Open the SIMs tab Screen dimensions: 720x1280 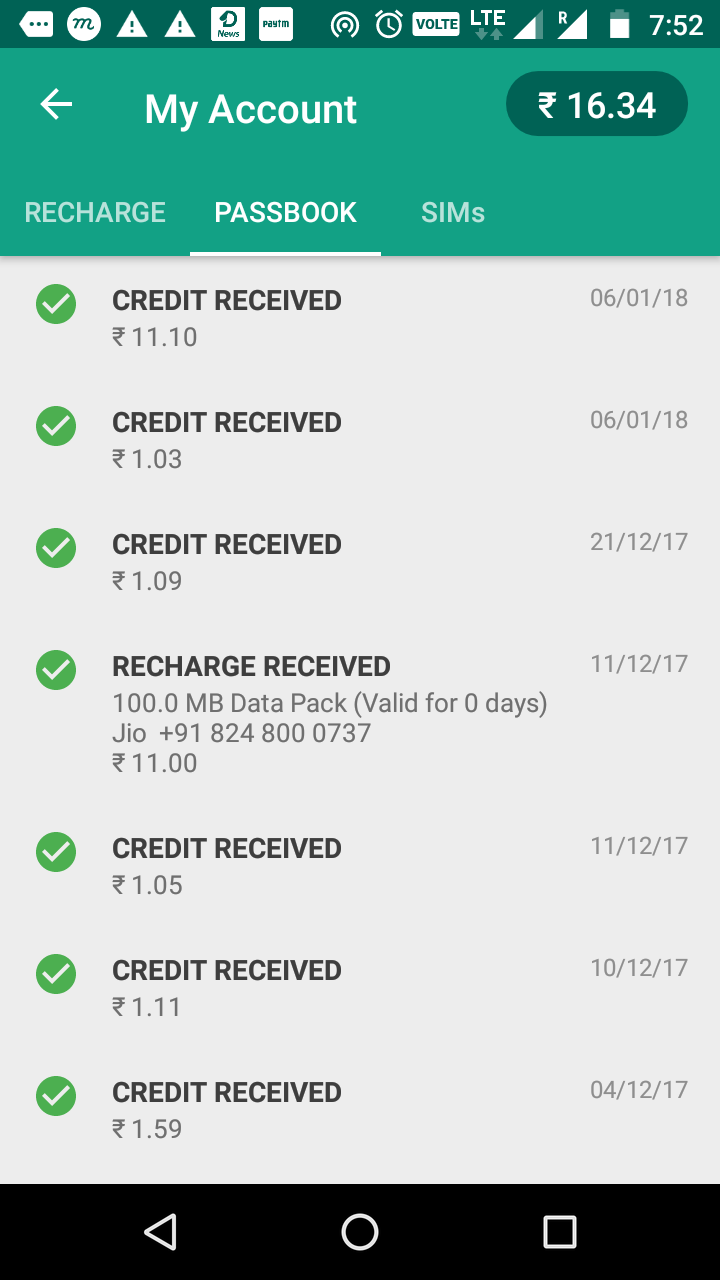453,212
